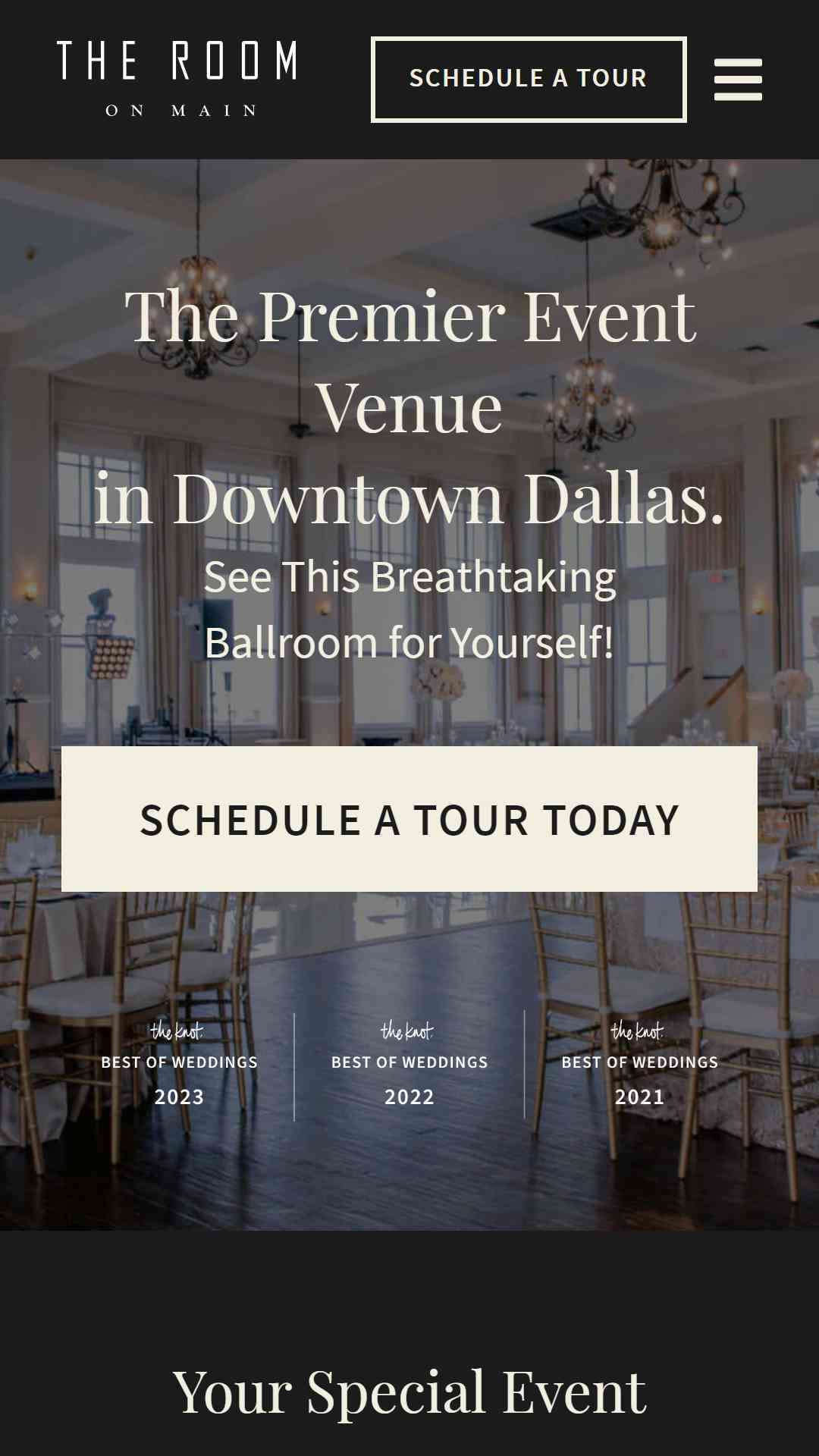Open The Room on Main logo link

point(177,79)
